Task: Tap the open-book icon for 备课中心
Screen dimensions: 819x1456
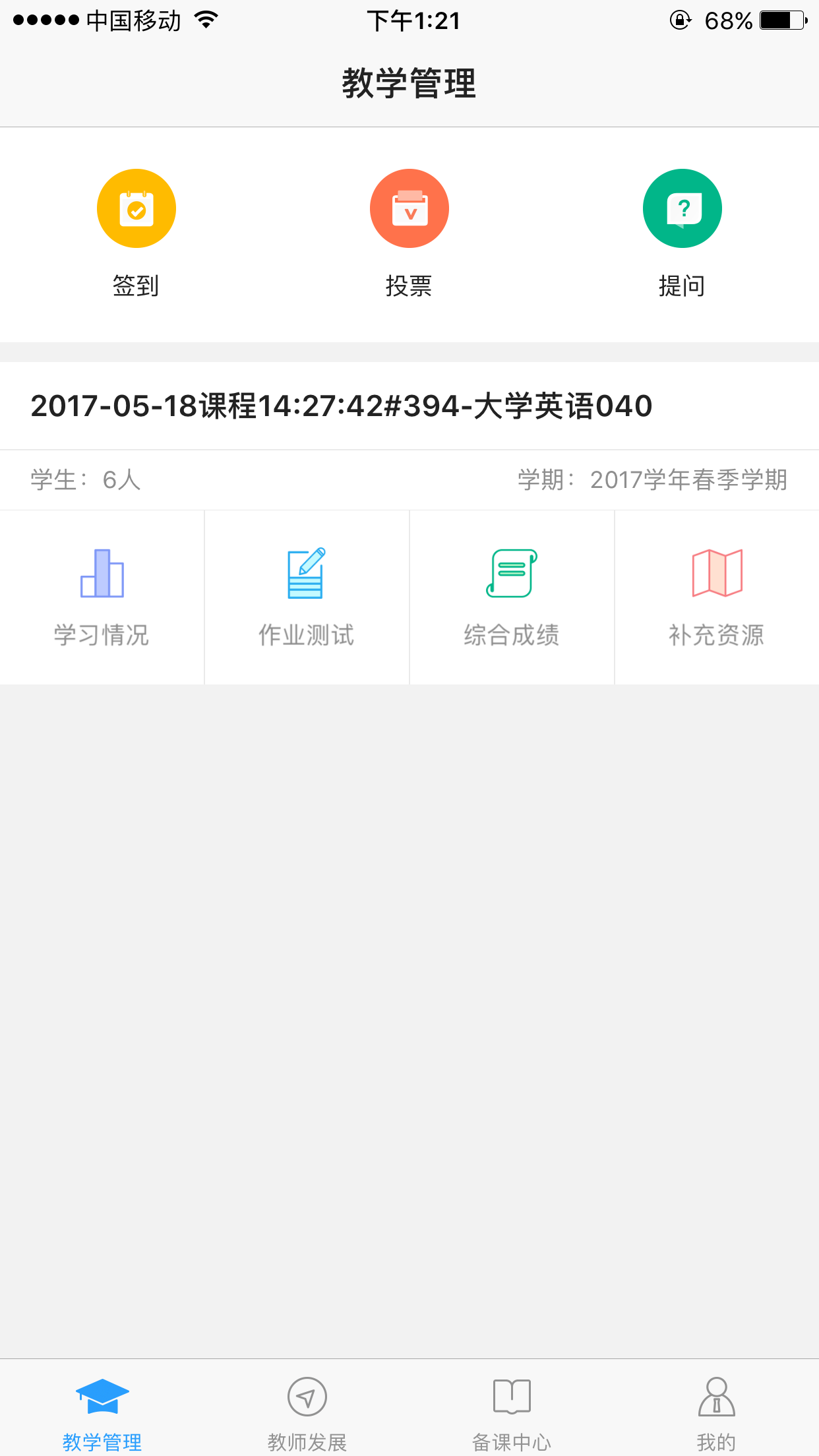Action: (x=512, y=1395)
